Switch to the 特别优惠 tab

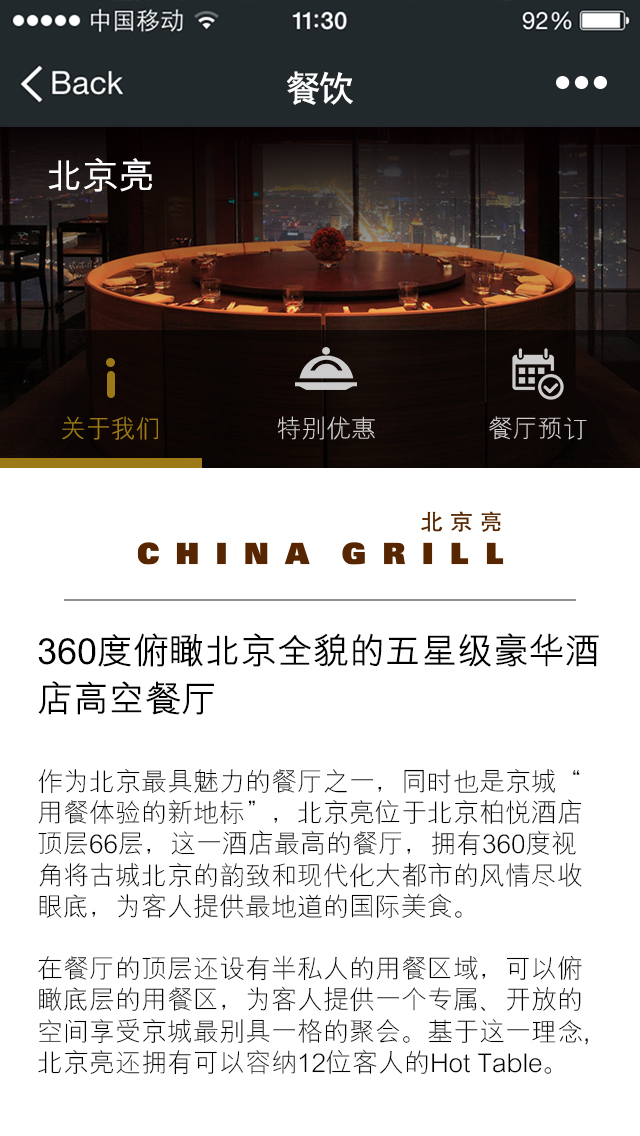tap(326, 399)
